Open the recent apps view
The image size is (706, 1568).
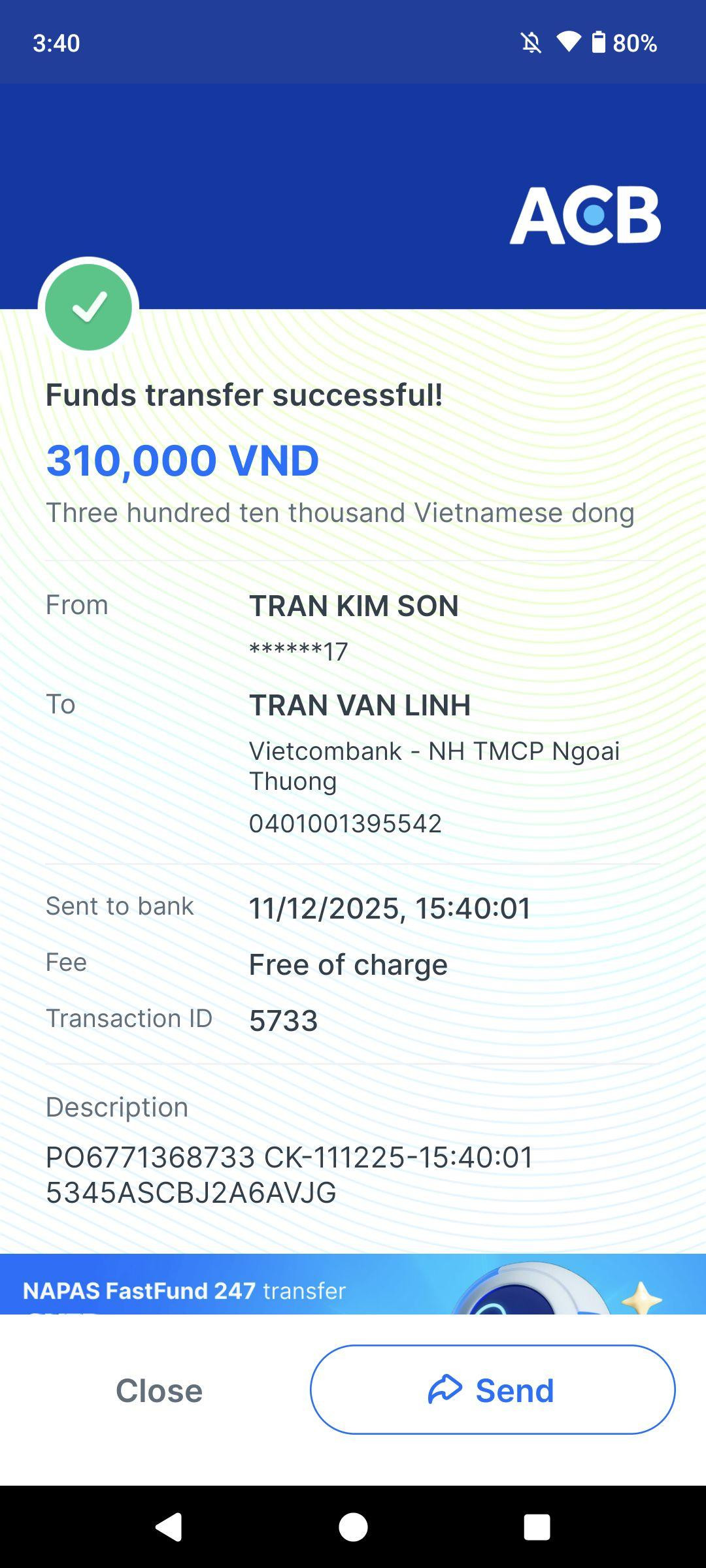[x=537, y=1527]
